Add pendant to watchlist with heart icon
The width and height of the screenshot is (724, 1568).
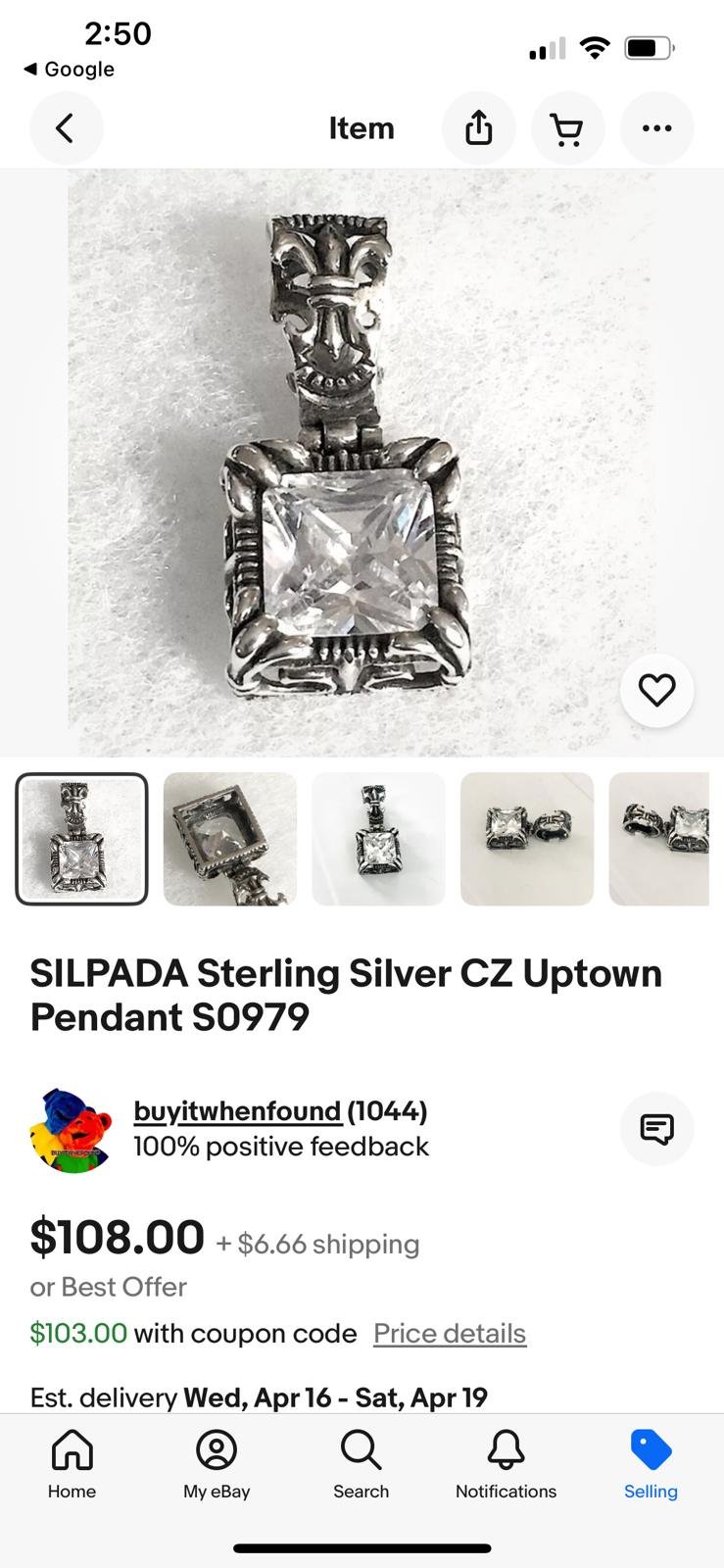pos(656,691)
